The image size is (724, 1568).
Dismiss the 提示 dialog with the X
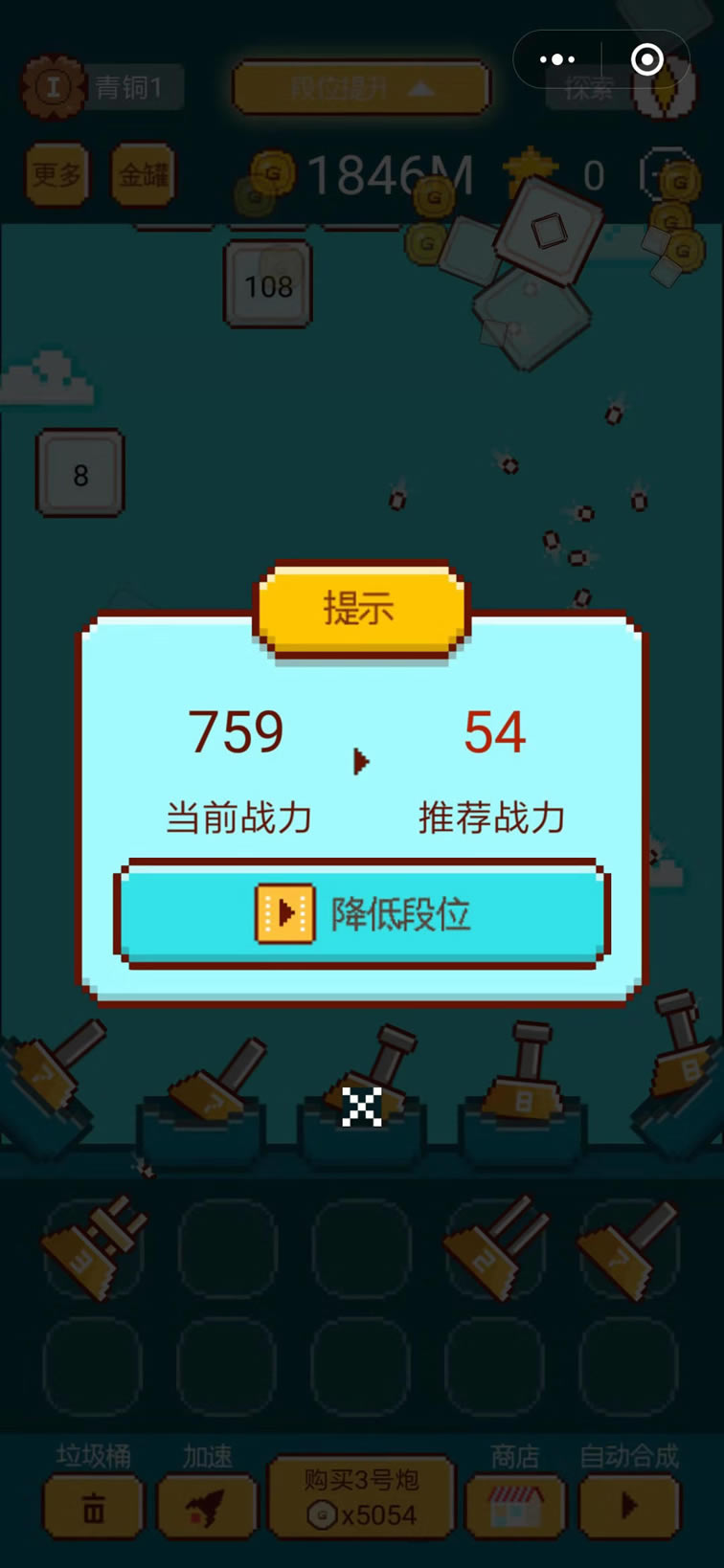362,1107
